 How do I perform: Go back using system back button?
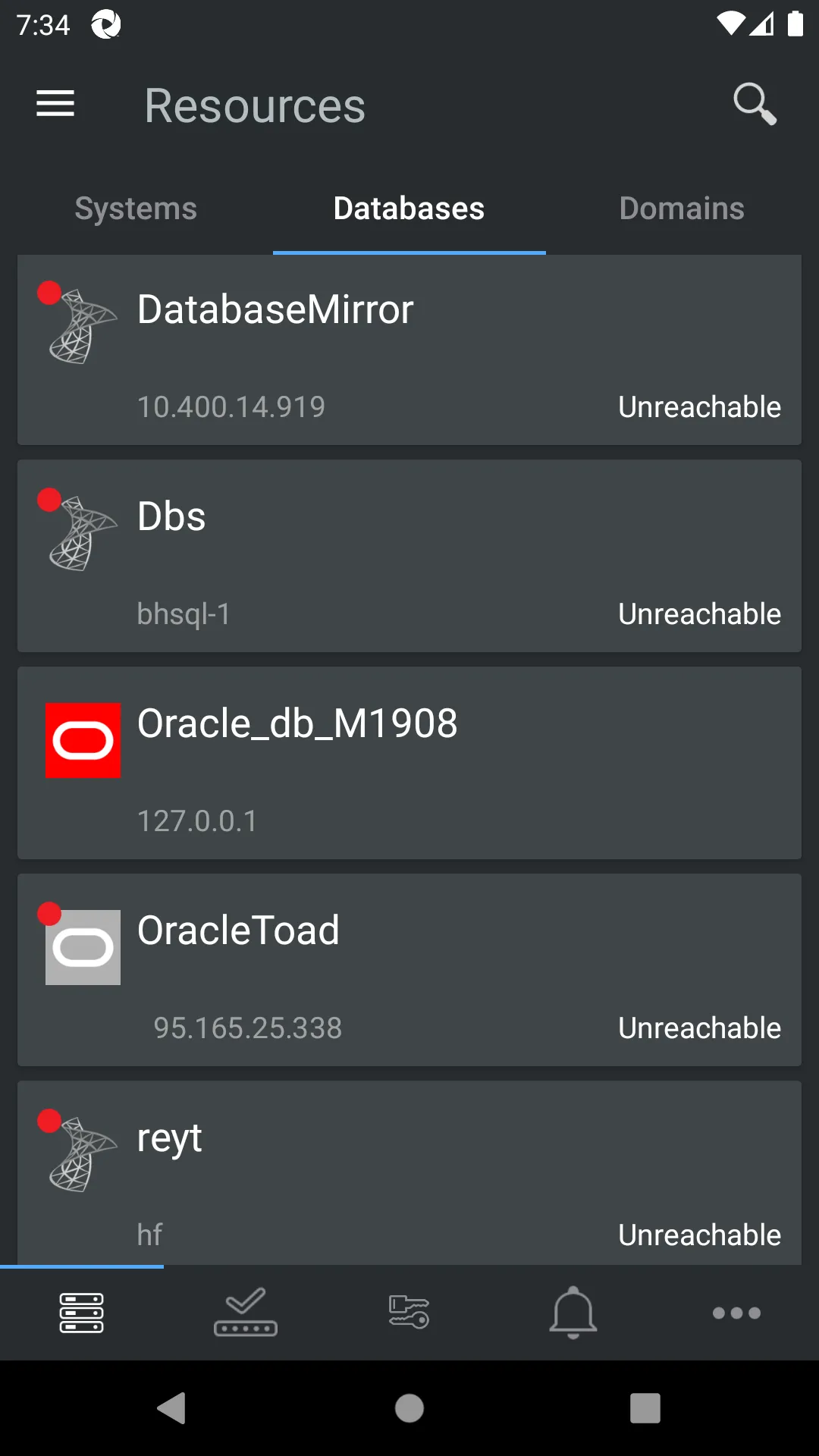[x=172, y=1408]
